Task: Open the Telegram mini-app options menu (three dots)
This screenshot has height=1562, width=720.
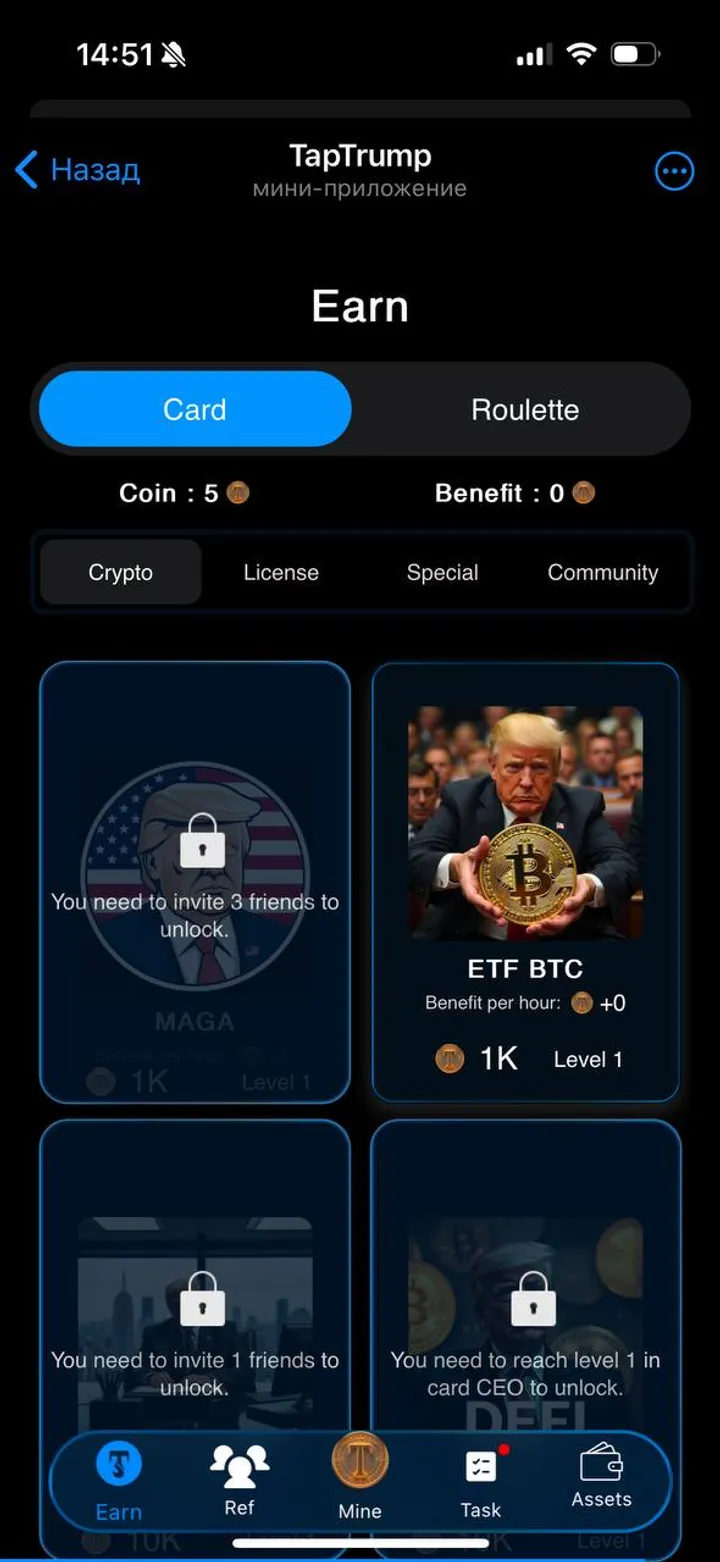Action: tap(674, 171)
